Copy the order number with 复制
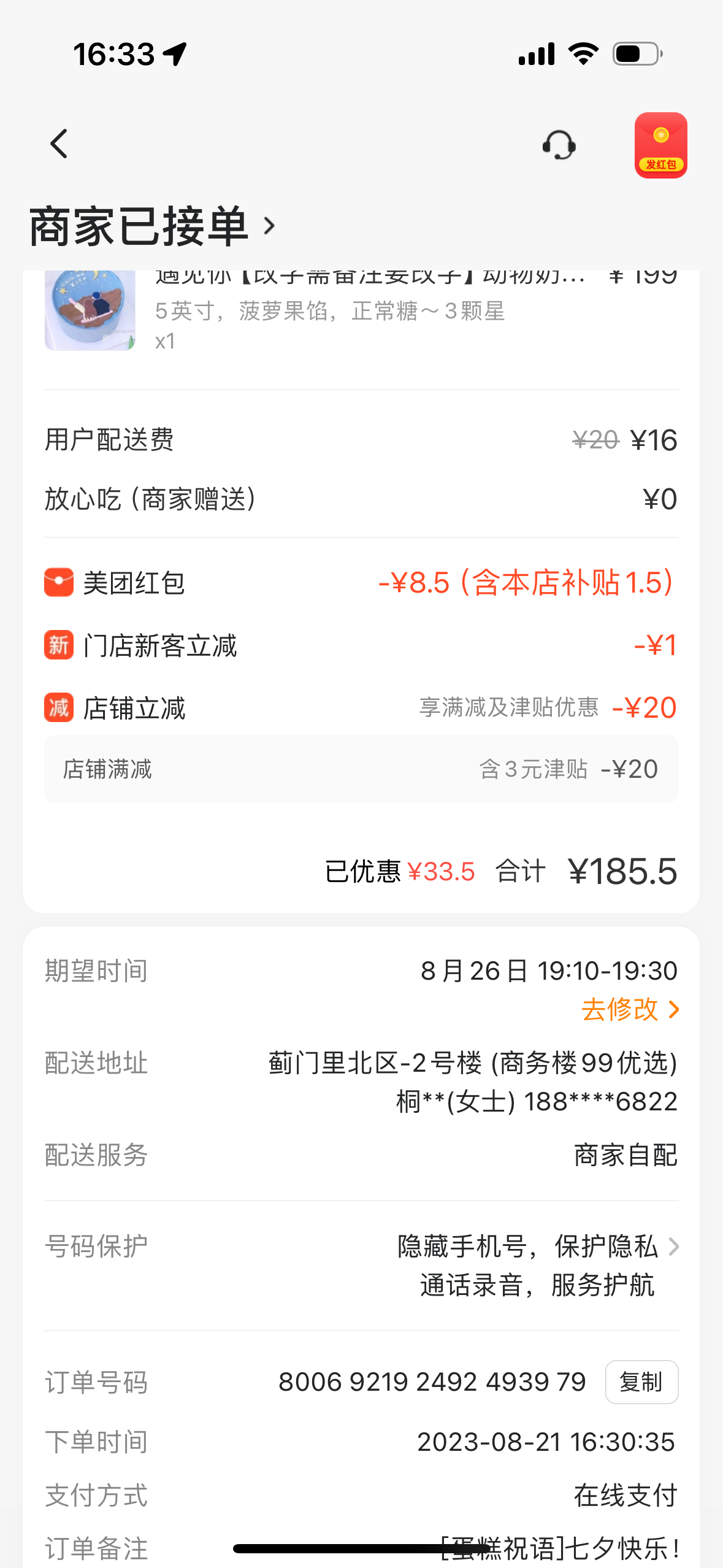The width and height of the screenshot is (723, 1568). pyautogui.click(x=641, y=1382)
